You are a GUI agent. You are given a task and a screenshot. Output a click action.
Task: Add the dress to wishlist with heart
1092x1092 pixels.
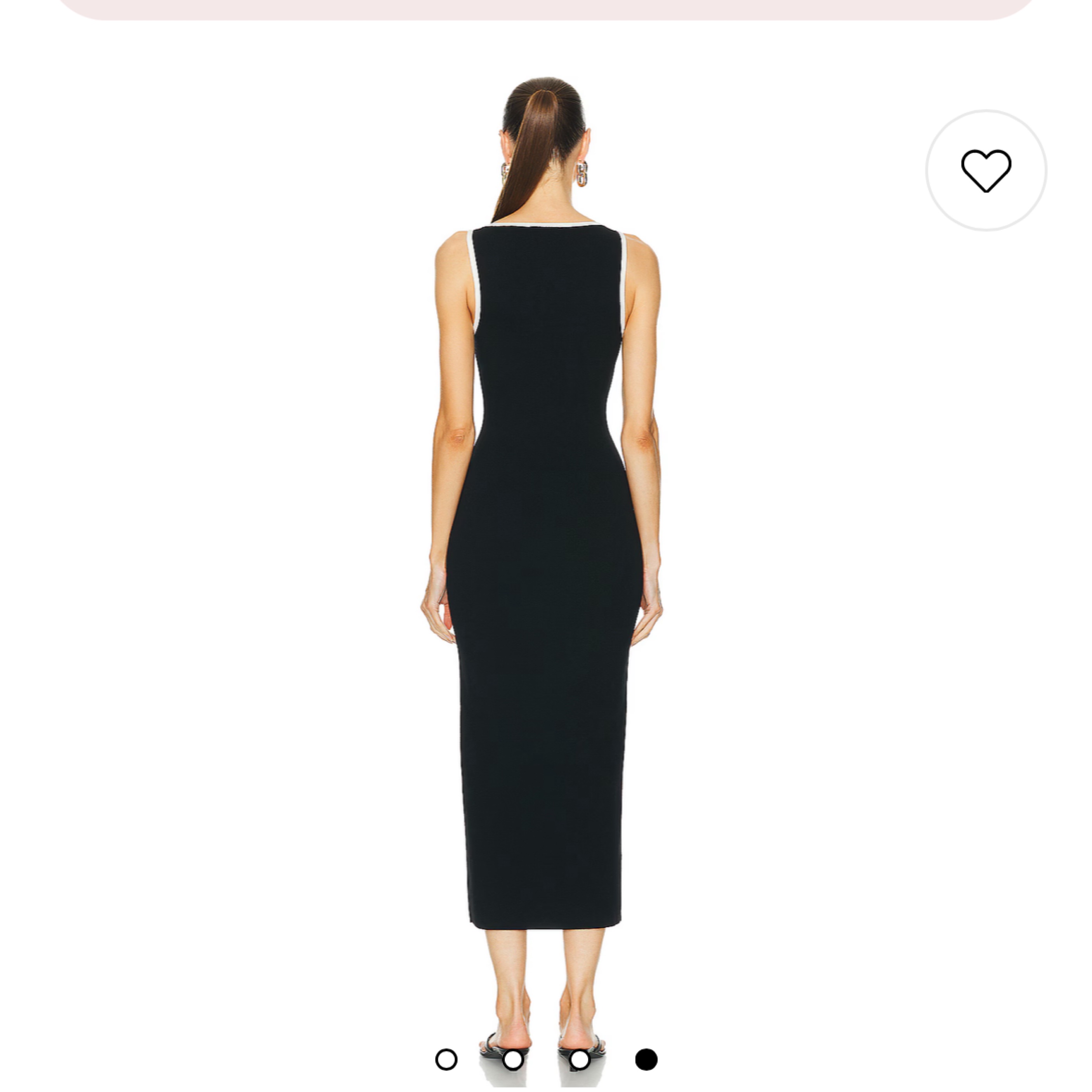pyautogui.click(x=986, y=170)
